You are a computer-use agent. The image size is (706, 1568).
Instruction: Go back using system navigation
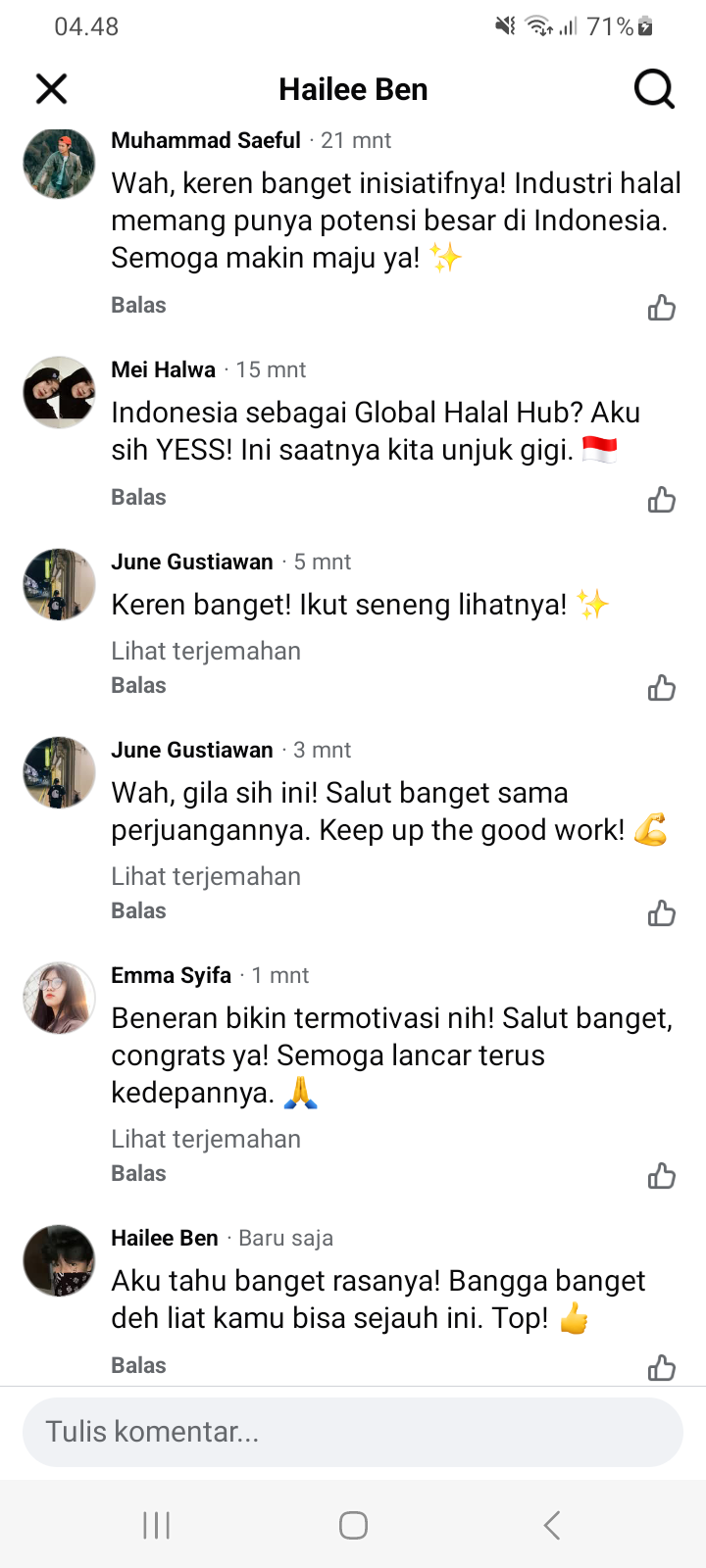click(552, 1525)
